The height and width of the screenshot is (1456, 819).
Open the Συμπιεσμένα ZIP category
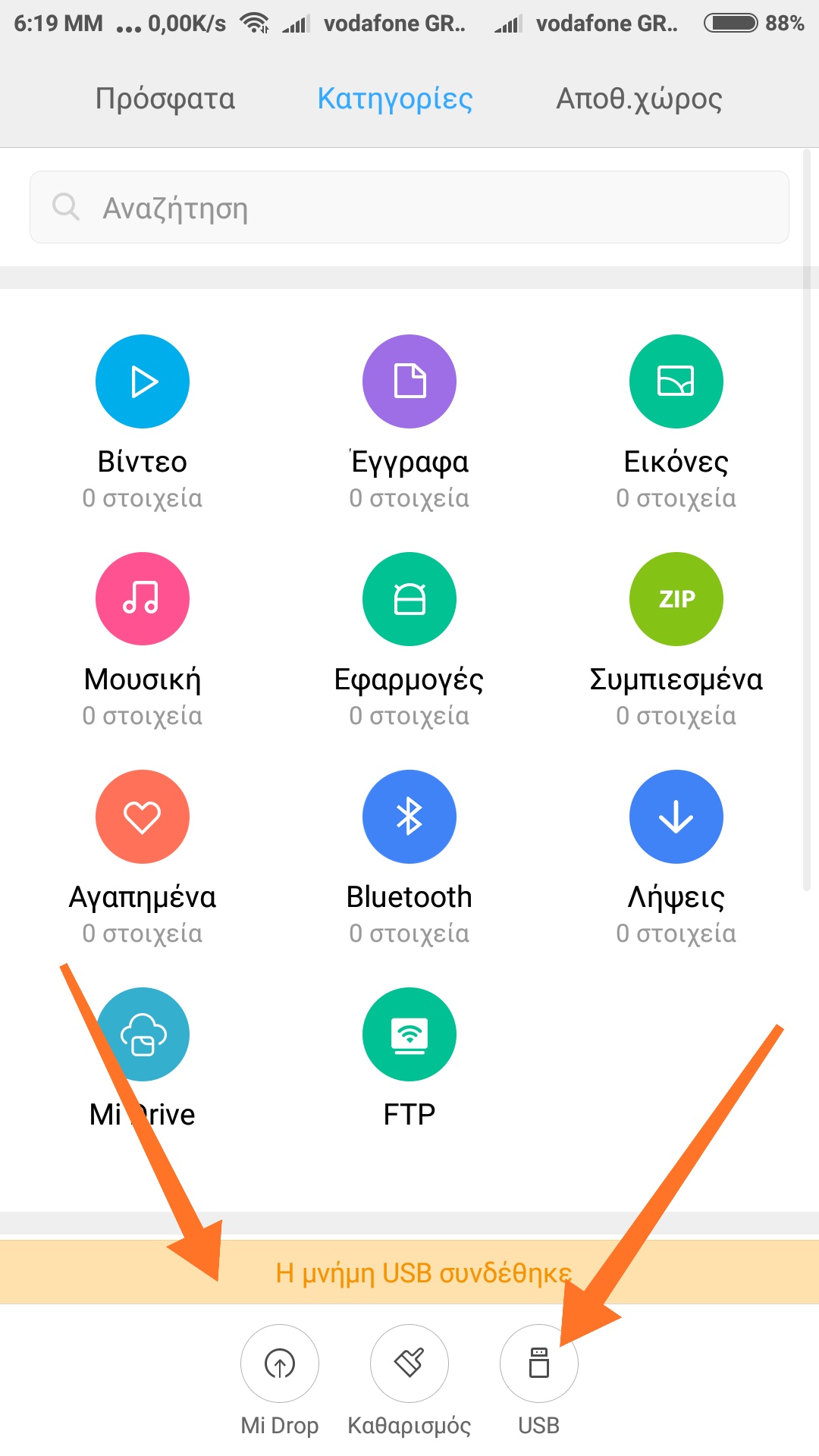tap(676, 599)
